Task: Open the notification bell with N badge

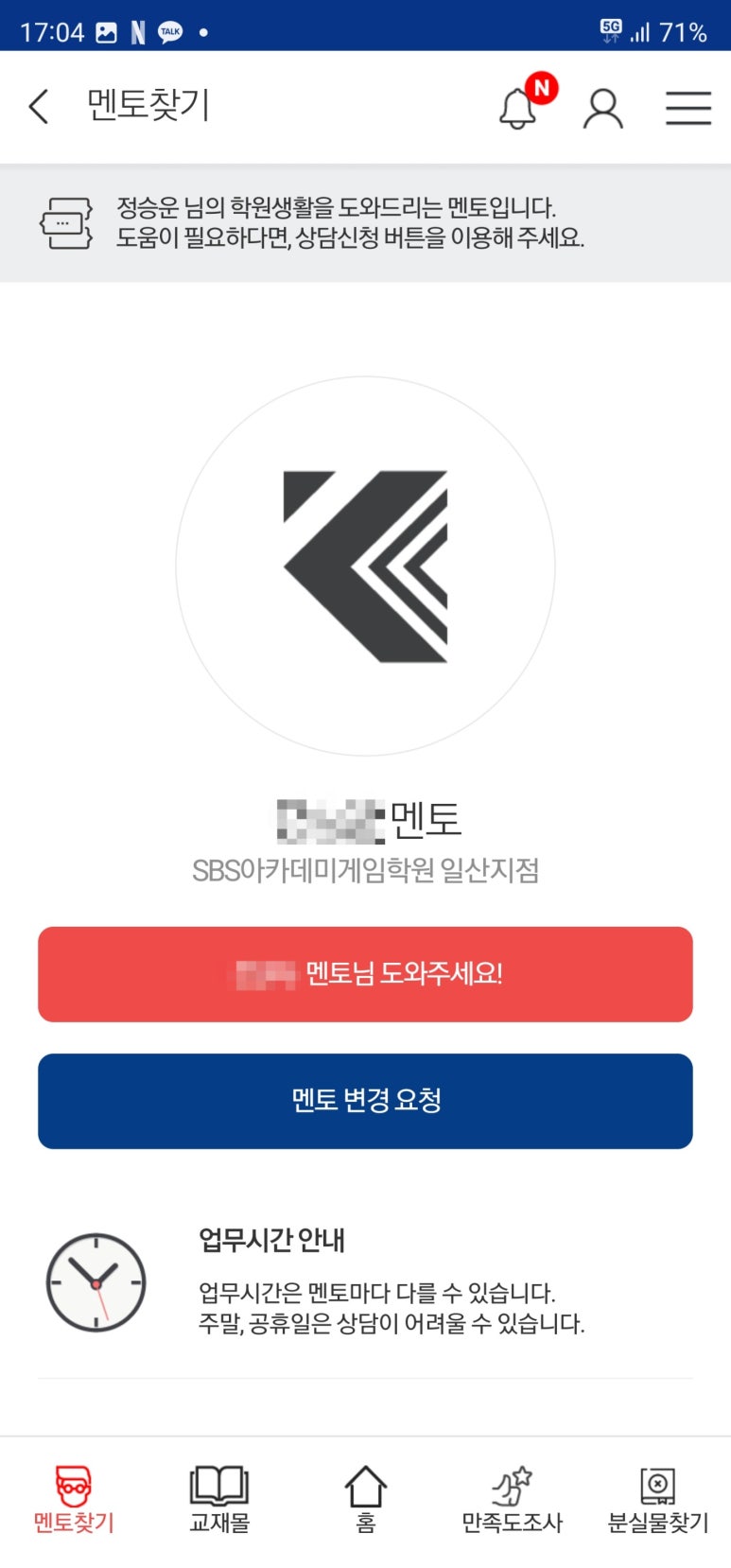Action: click(x=518, y=110)
